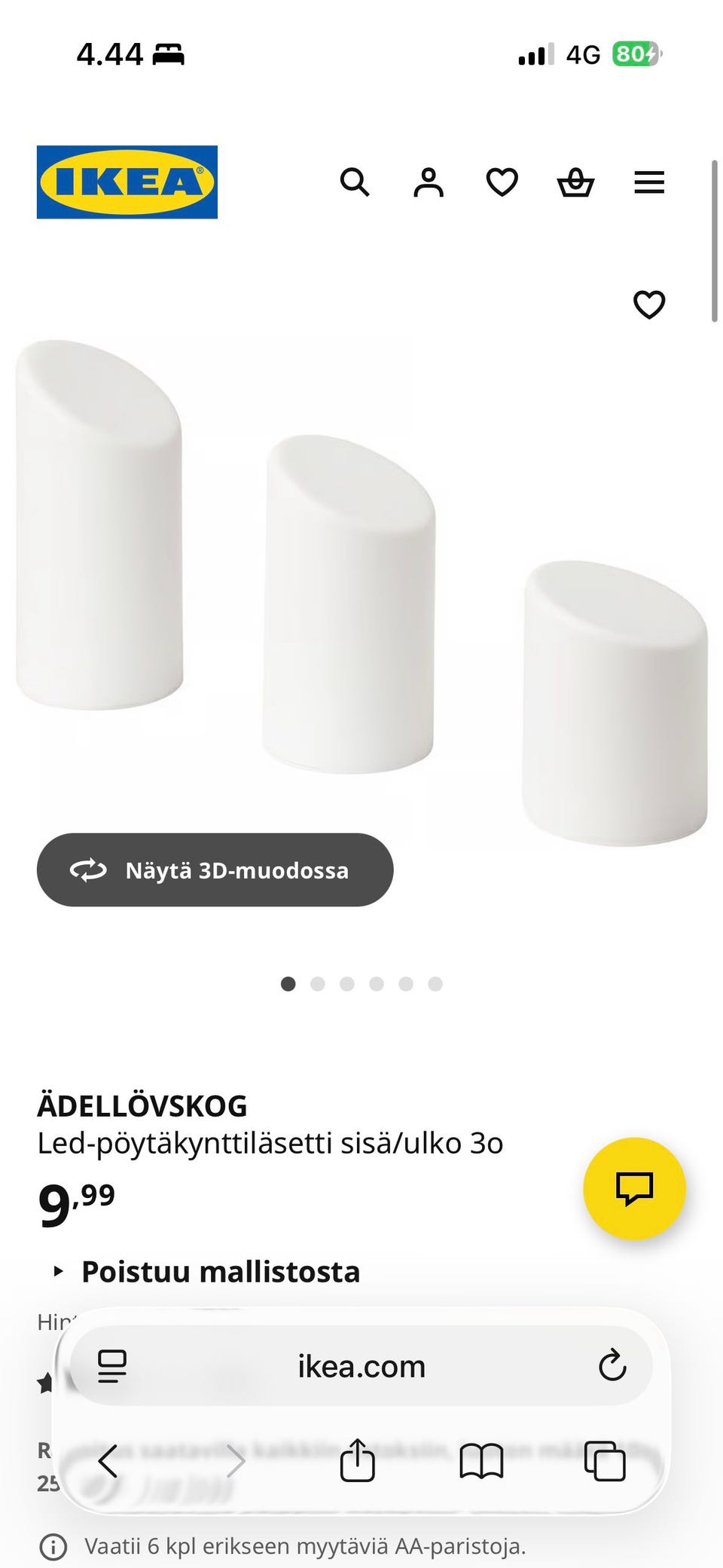The width and height of the screenshot is (723, 1568).
Task: Open the hamburger navigation menu
Action: [649, 182]
